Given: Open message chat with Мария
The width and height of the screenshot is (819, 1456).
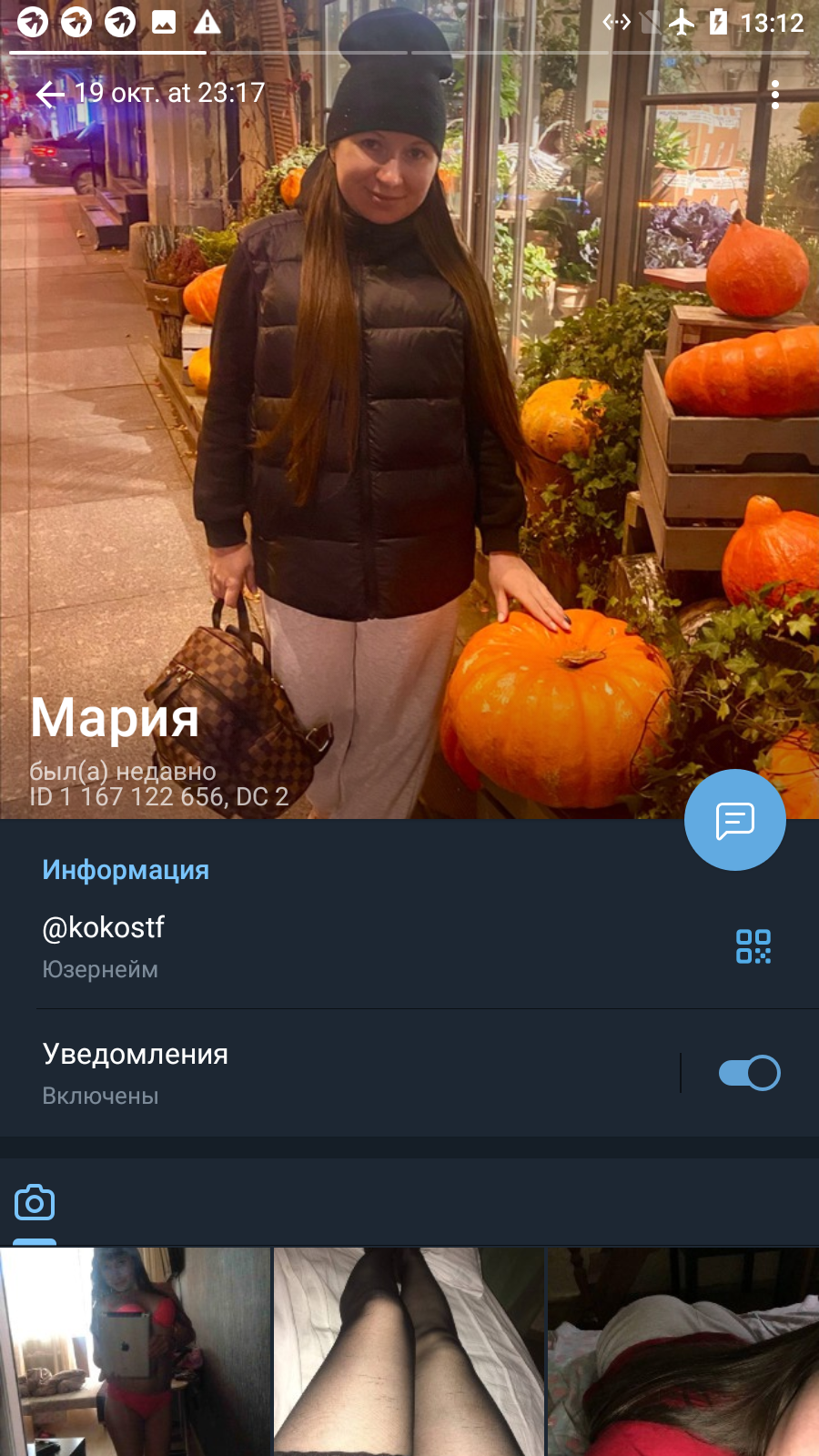Looking at the screenshot, I should tap(735, 820).
